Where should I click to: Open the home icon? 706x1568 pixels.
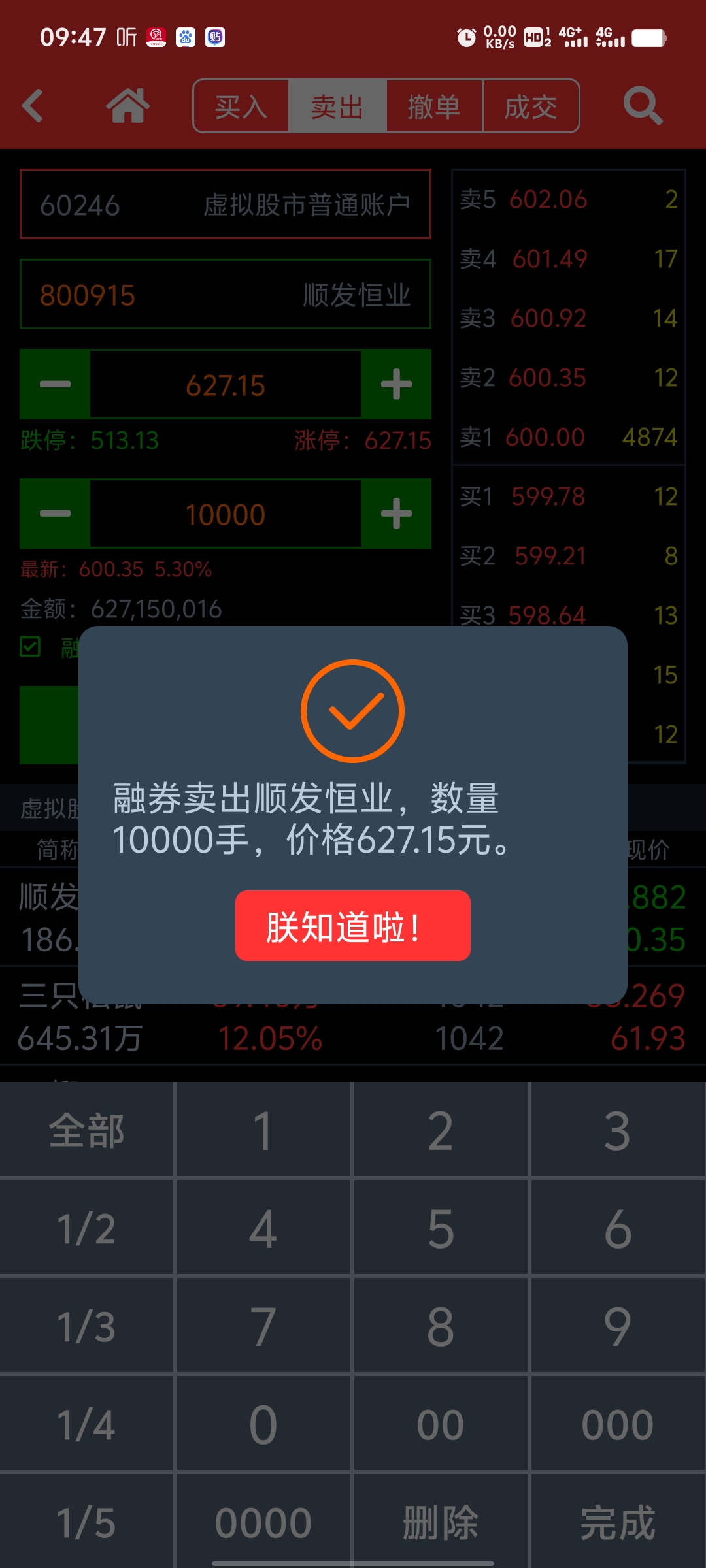click(128, 106)
